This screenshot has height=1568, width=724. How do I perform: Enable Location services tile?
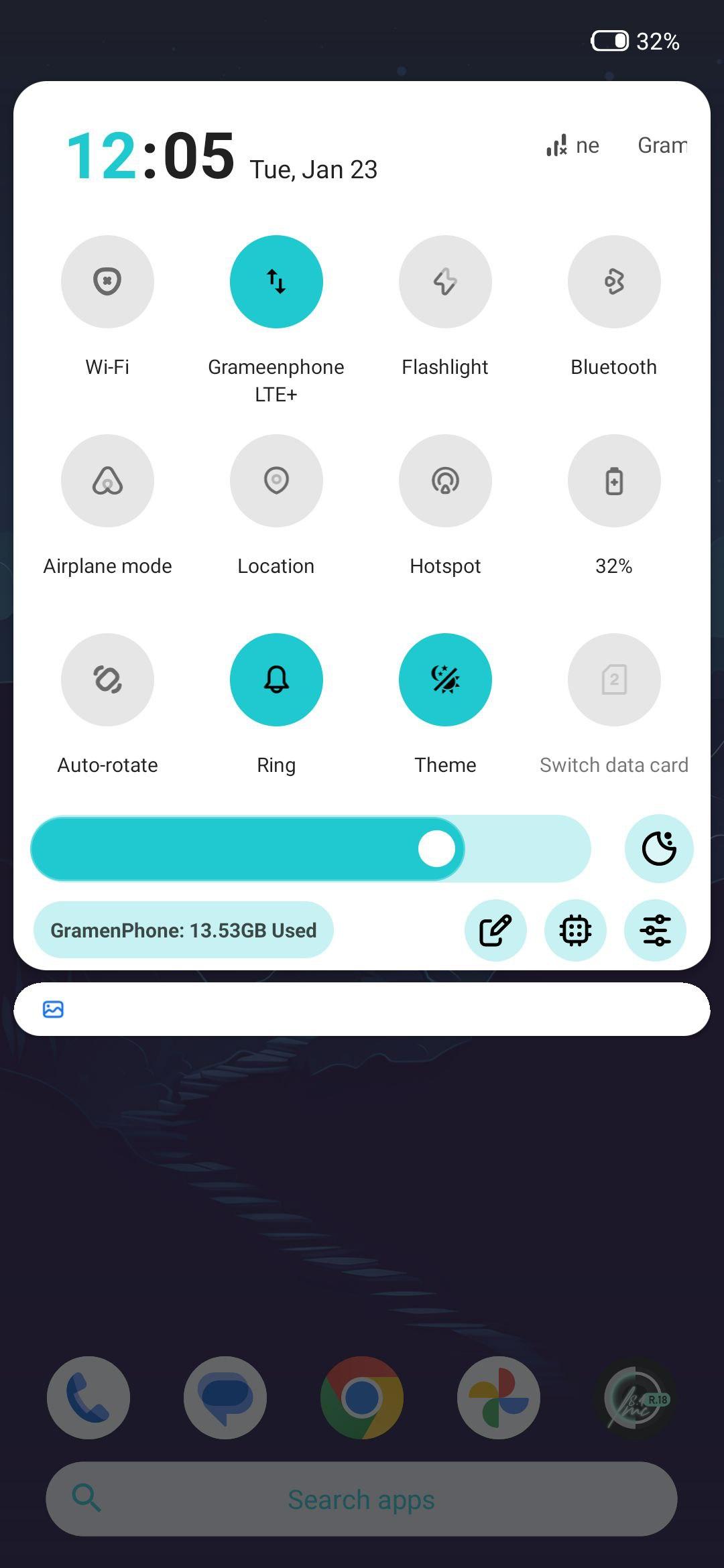pos(276,480)
